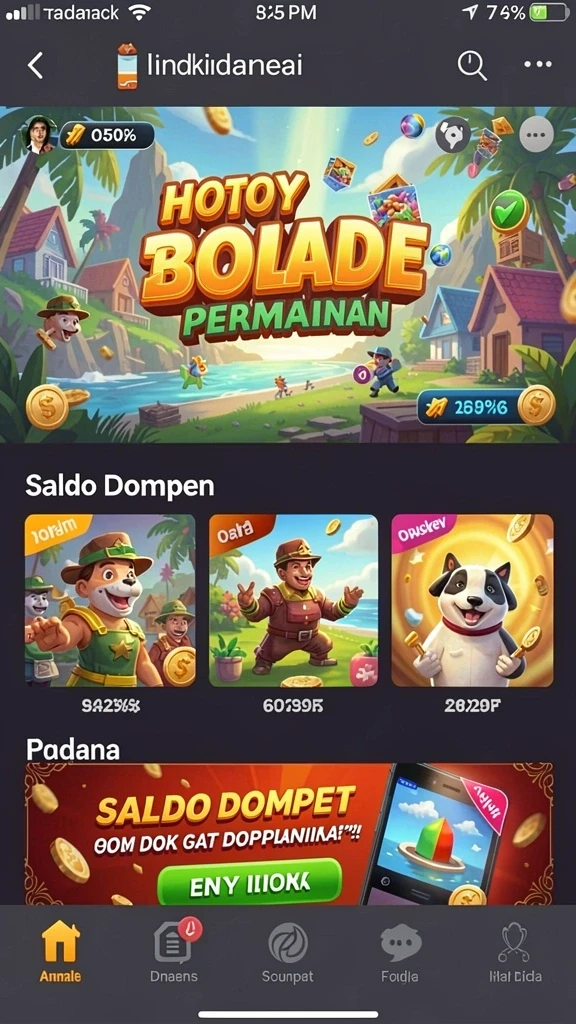This screenshot has width=576, height=1024.
Task: Open the black-and-white dog game card
Action: click(472, 600)
